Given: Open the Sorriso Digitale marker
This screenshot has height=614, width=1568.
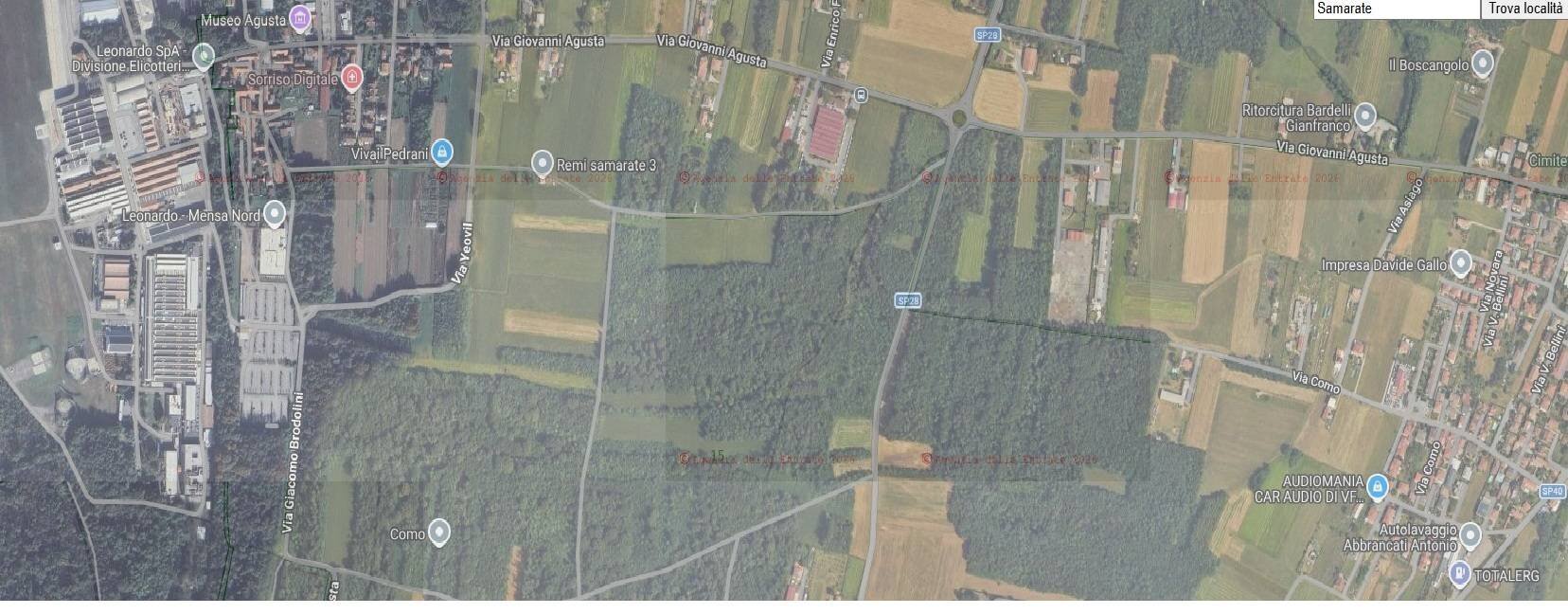Looking at the screenshot, I should (x=351, y=76).
